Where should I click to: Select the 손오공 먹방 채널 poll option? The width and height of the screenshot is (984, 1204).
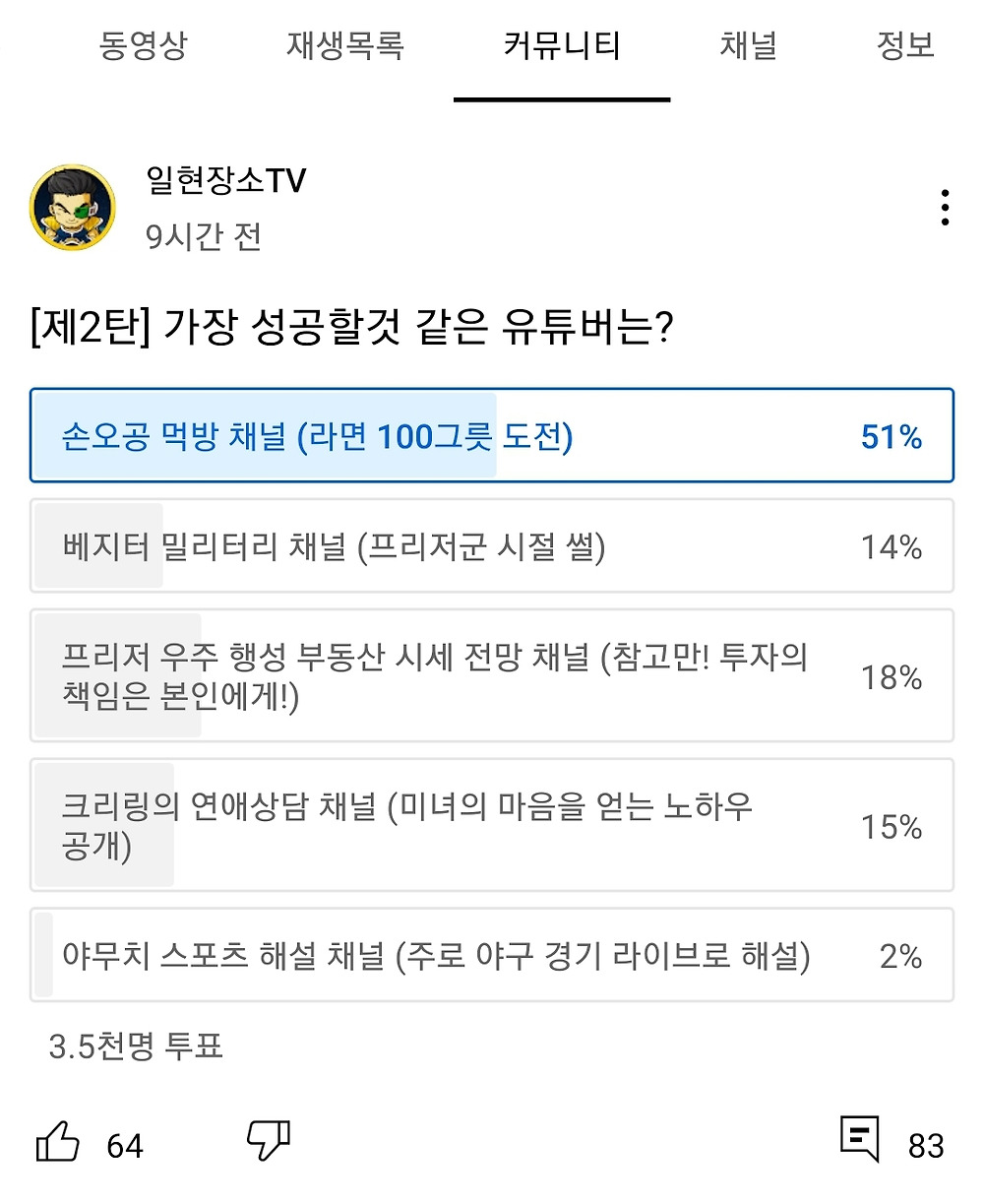pos(491,435)
